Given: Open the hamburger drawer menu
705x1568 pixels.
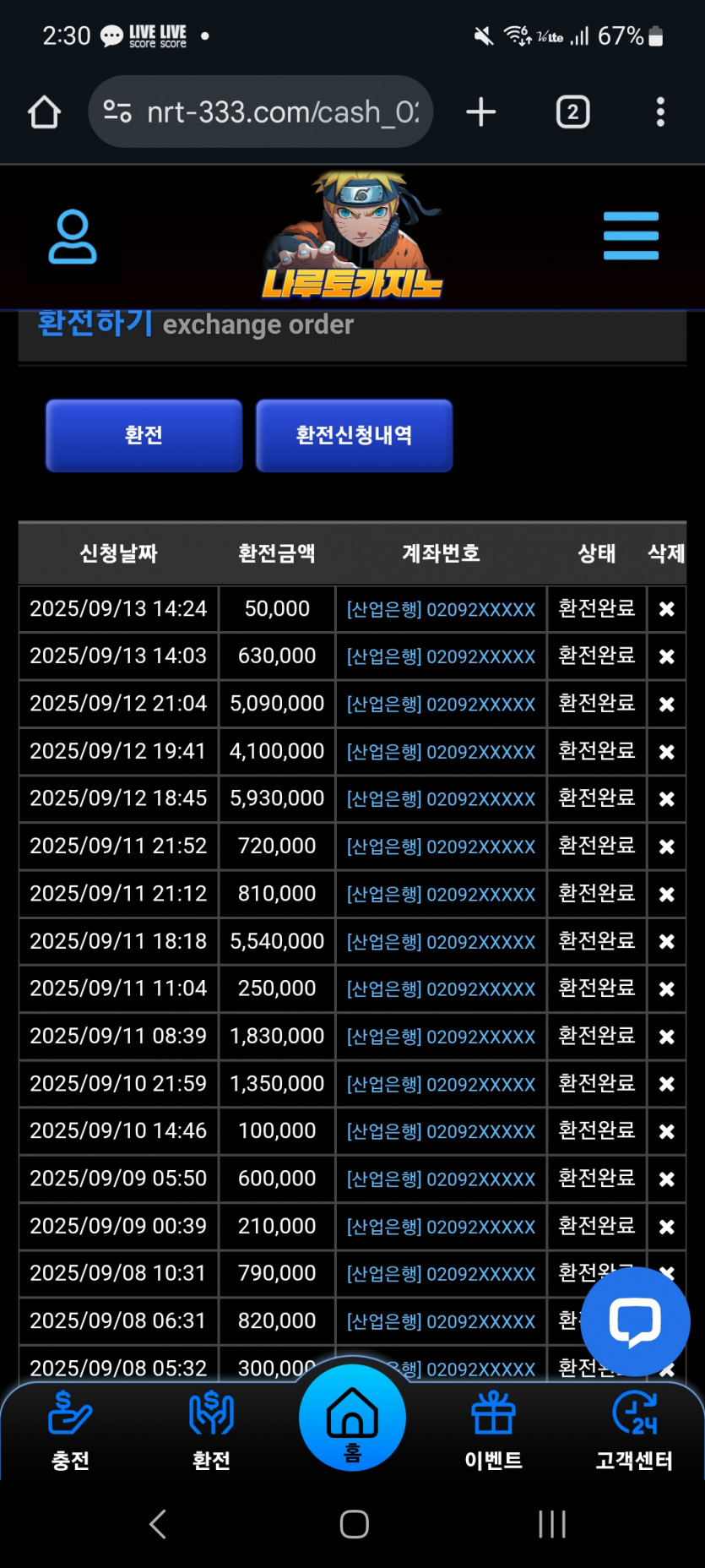Looking at the screenshot, I should (631, 236).
